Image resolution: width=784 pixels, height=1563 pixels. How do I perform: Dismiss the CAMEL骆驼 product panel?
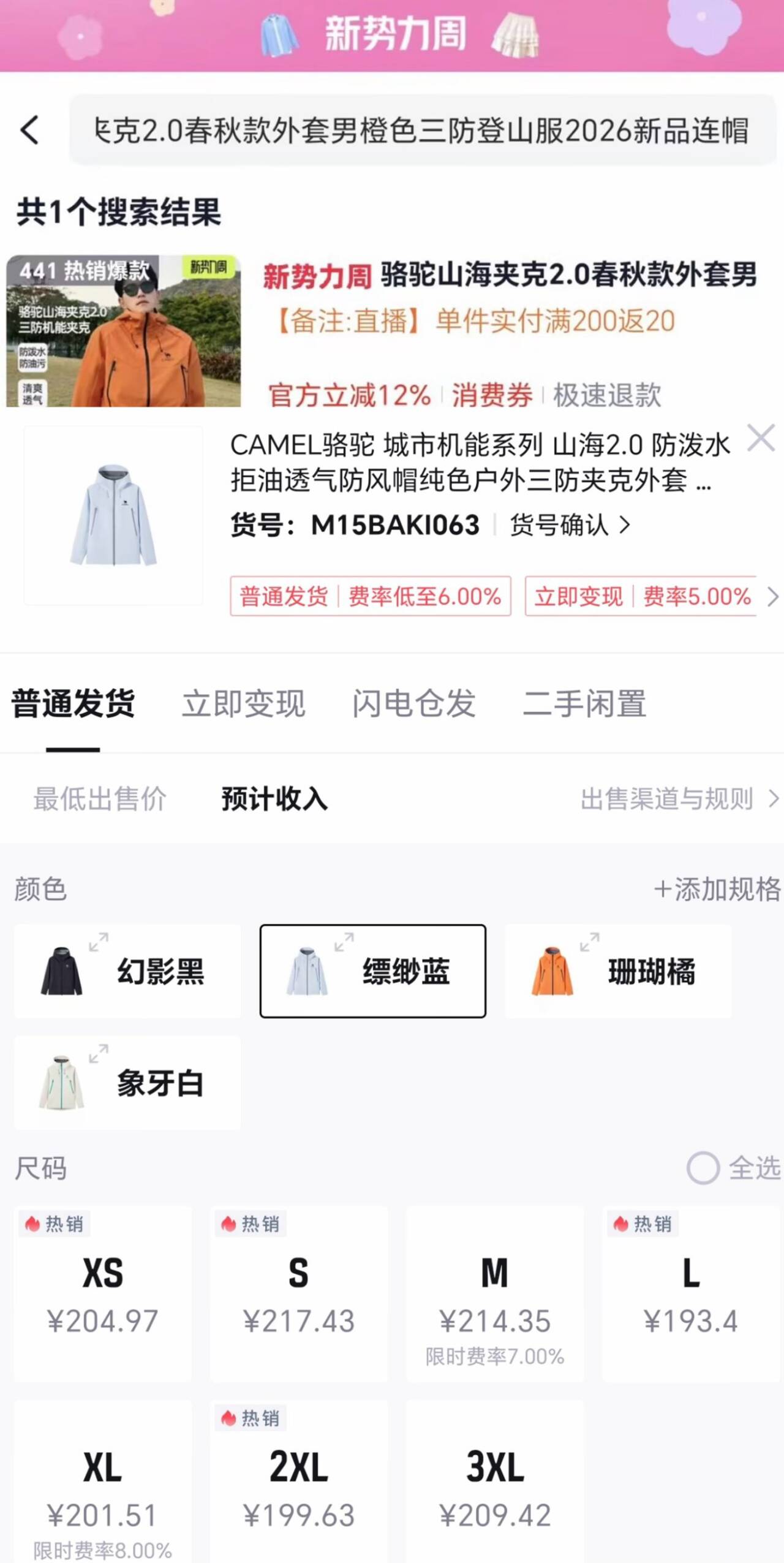pyautogui.click(x=761, y=439)
